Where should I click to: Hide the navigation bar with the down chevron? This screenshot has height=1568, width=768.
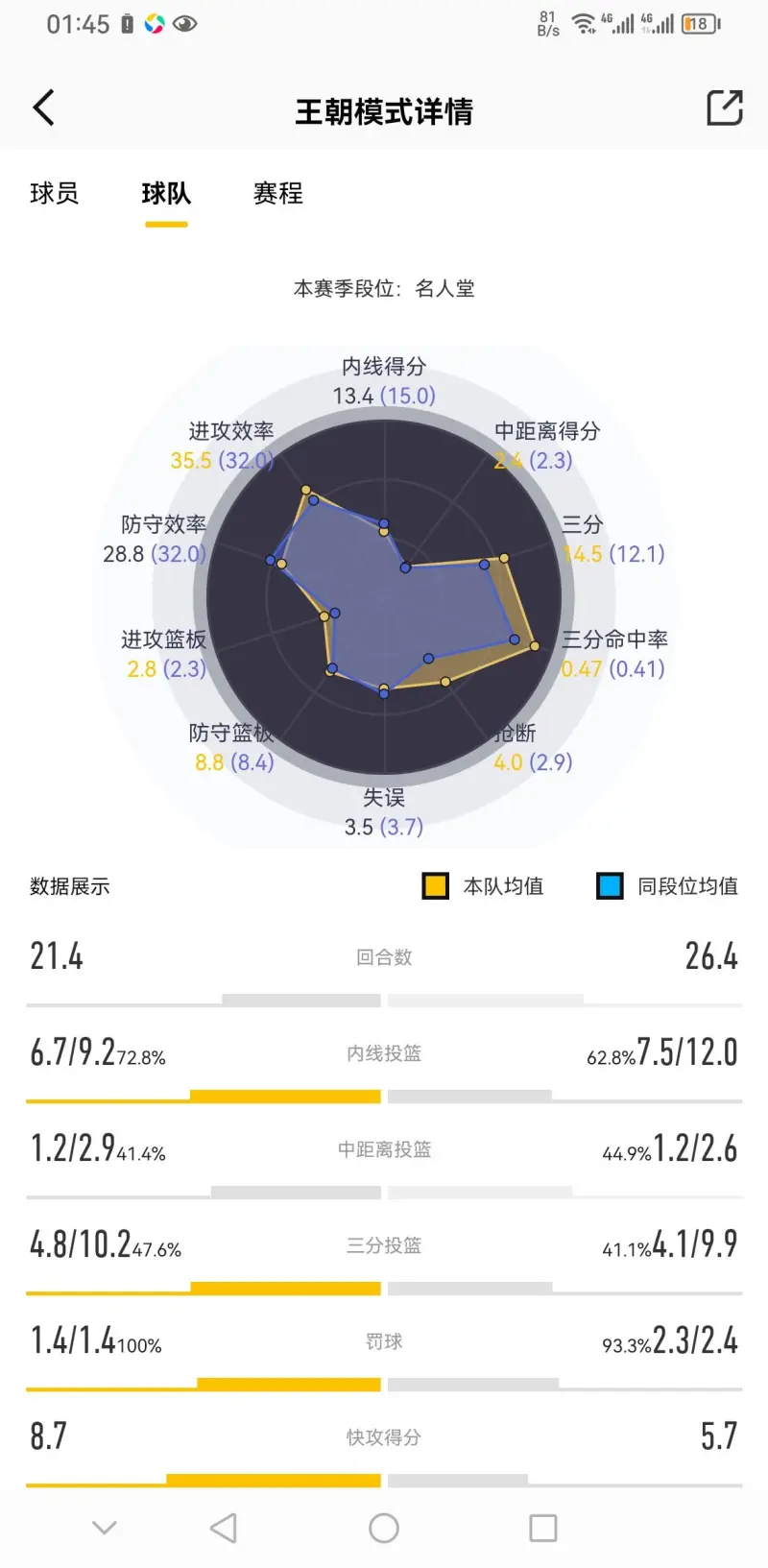(104, 1528)
